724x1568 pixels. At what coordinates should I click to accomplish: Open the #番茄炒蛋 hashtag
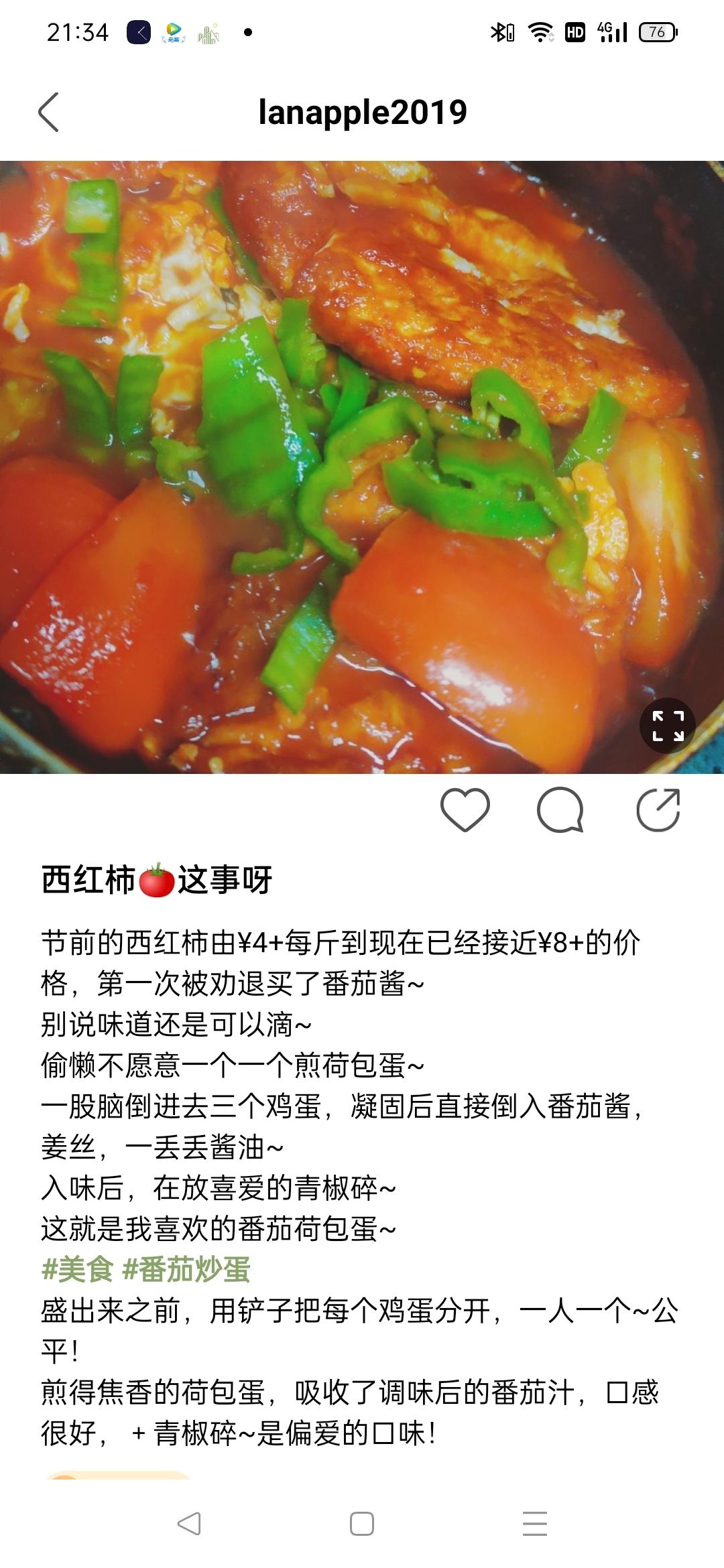click(x=186, y=1270)
